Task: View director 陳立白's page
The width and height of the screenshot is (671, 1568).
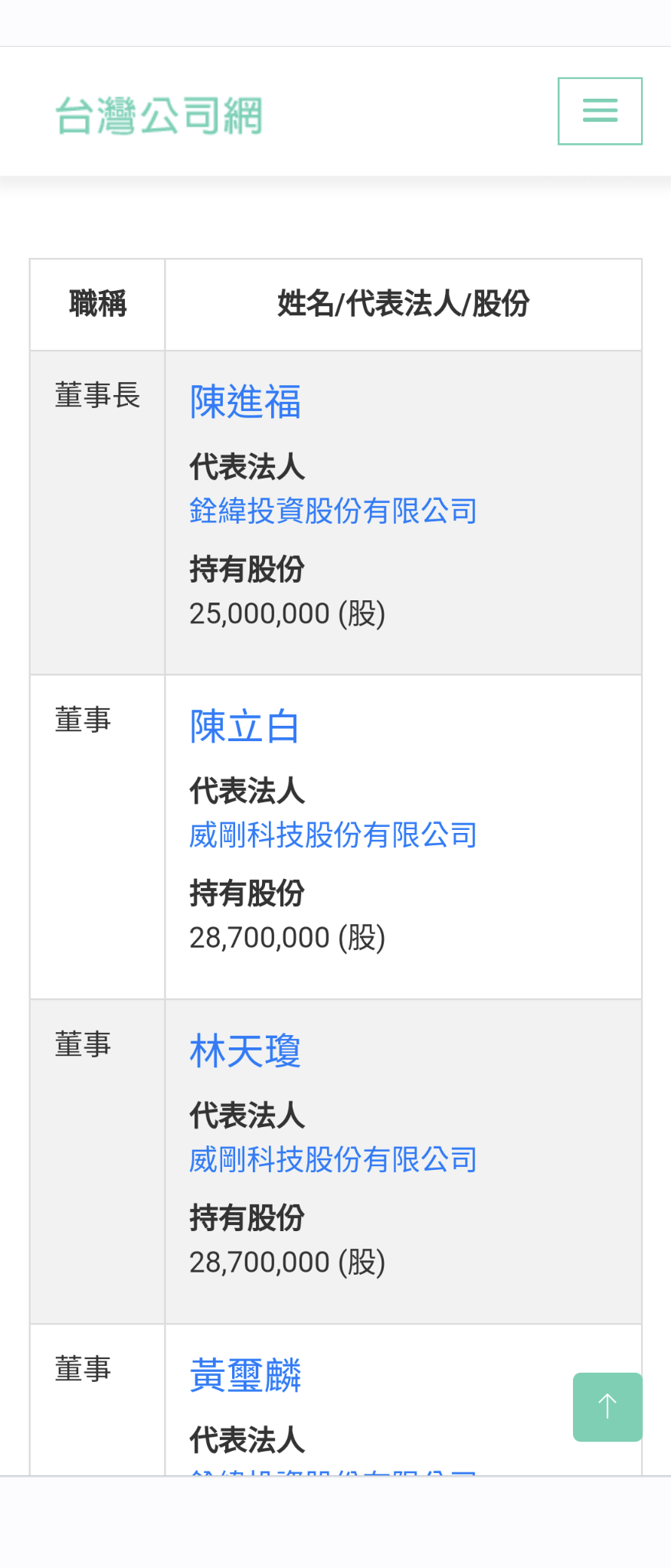Action: click(244, 727)
